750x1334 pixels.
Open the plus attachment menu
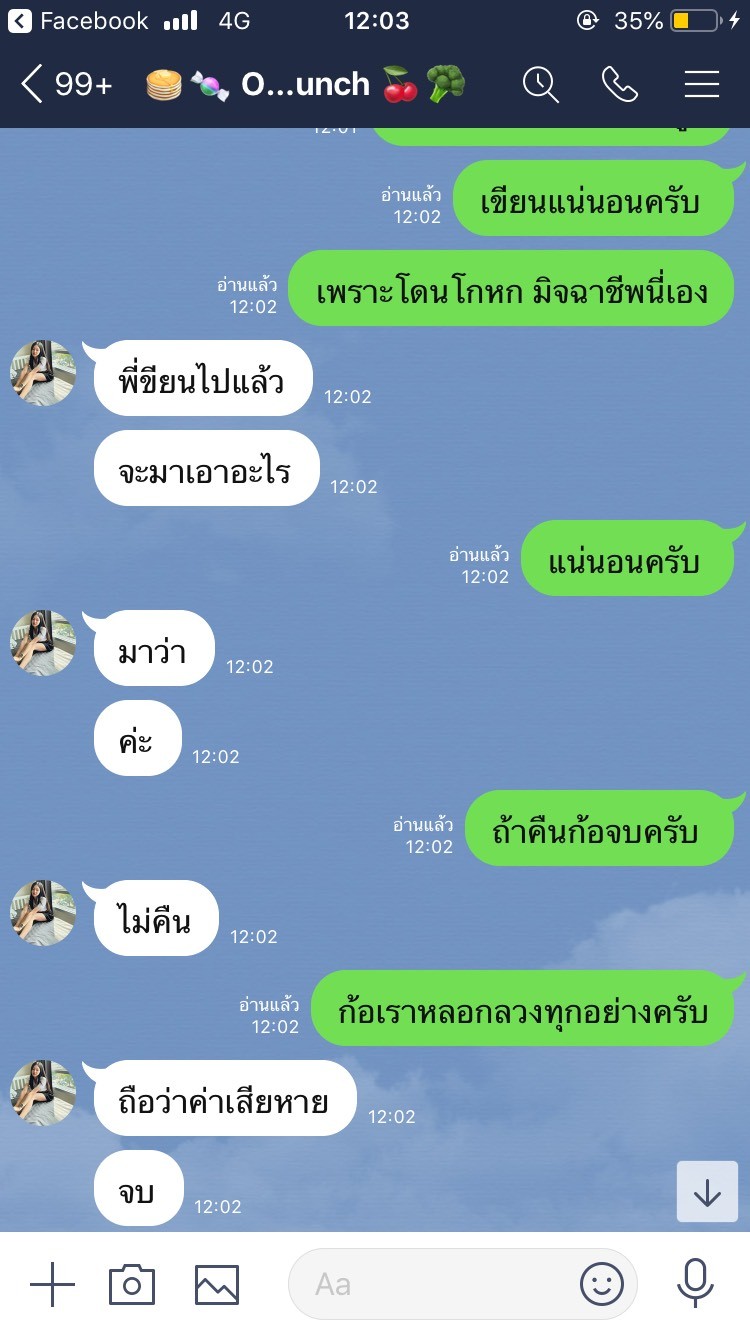point(52,1284)
